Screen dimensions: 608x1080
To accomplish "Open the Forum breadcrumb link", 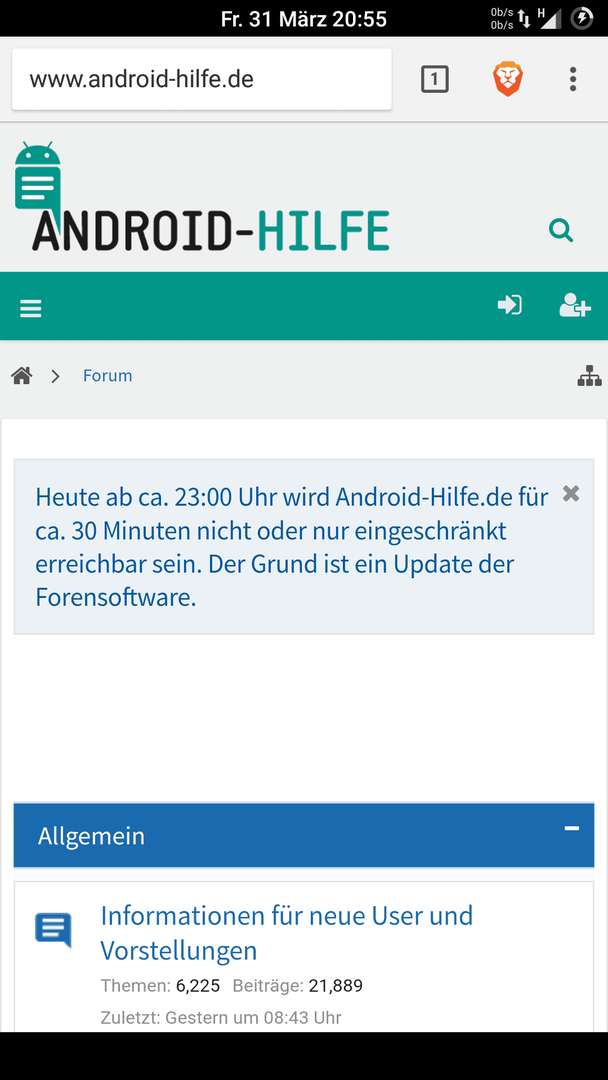I will point(107,376).
